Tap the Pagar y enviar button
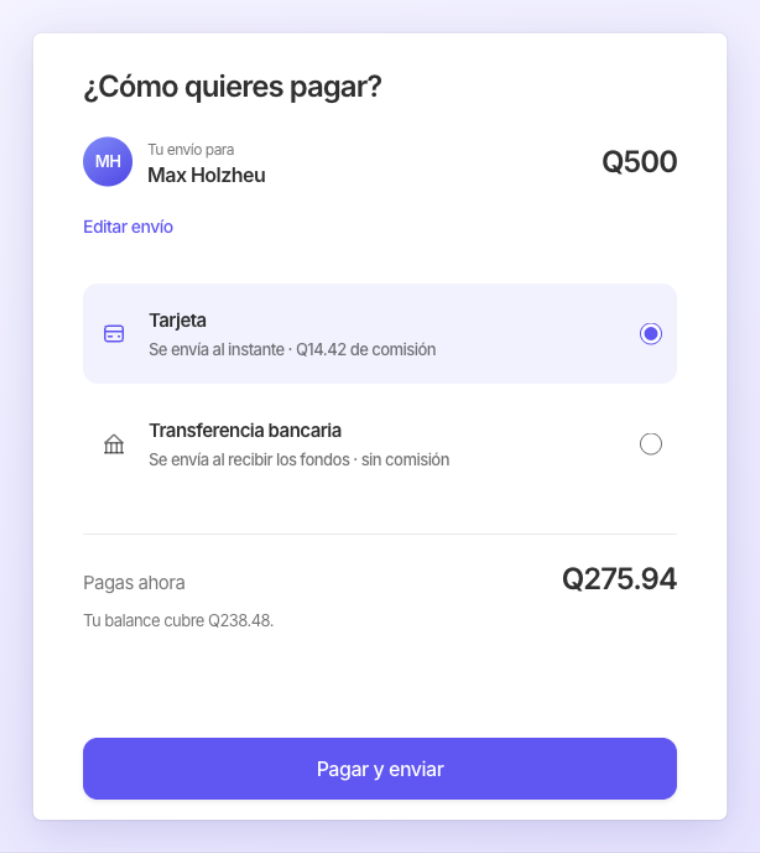760x853 pixels. 380,769
